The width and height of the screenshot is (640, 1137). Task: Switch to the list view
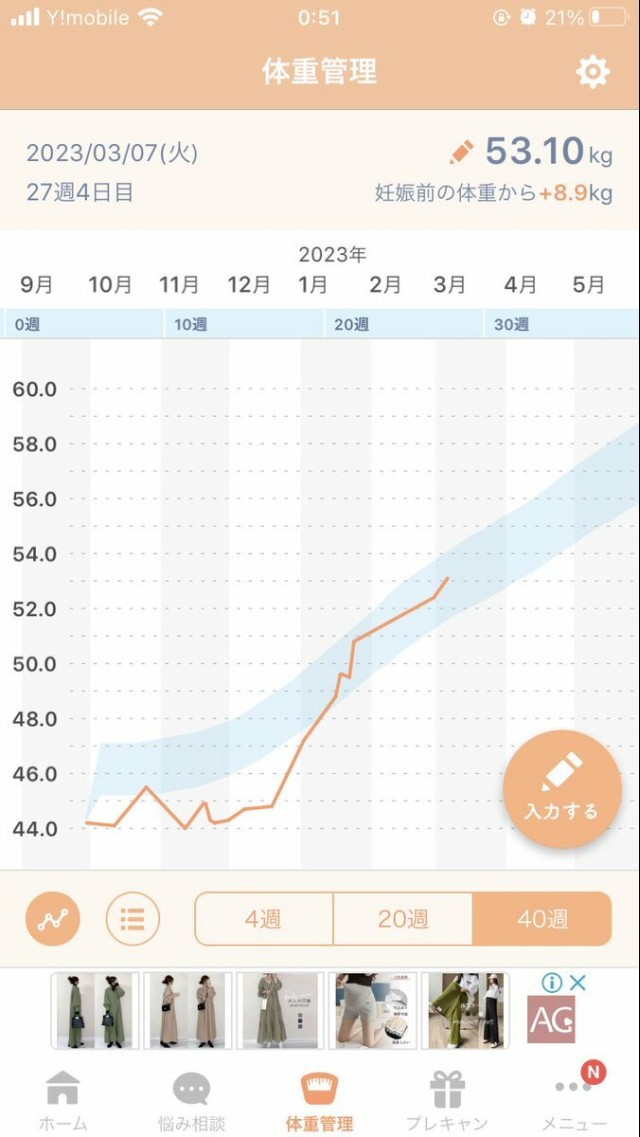[x=133, y=919]
